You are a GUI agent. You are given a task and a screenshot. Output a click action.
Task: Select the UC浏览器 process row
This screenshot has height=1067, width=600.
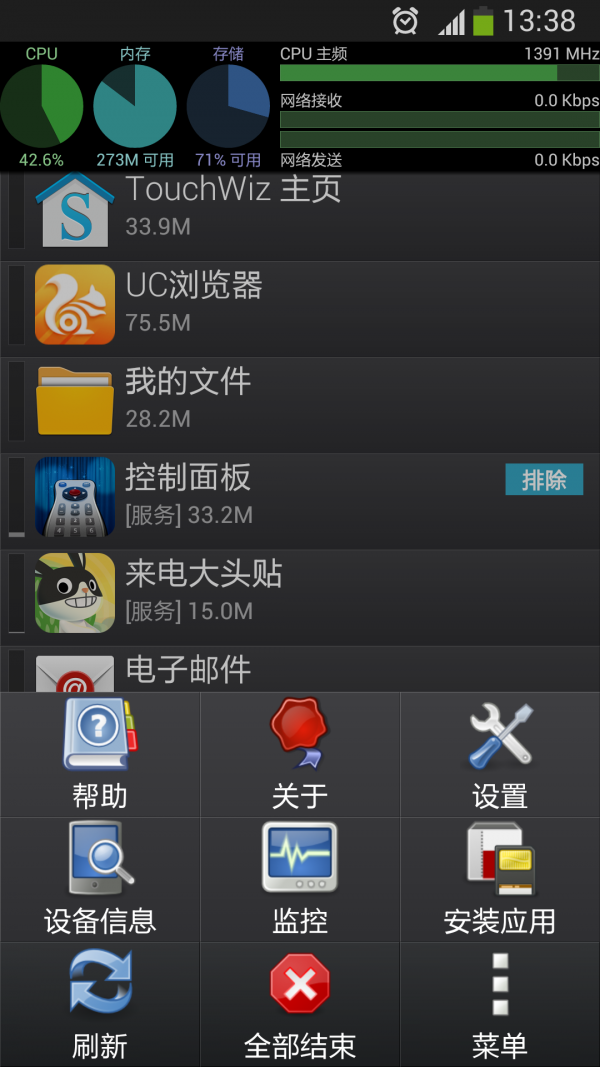tap(300, 305)
